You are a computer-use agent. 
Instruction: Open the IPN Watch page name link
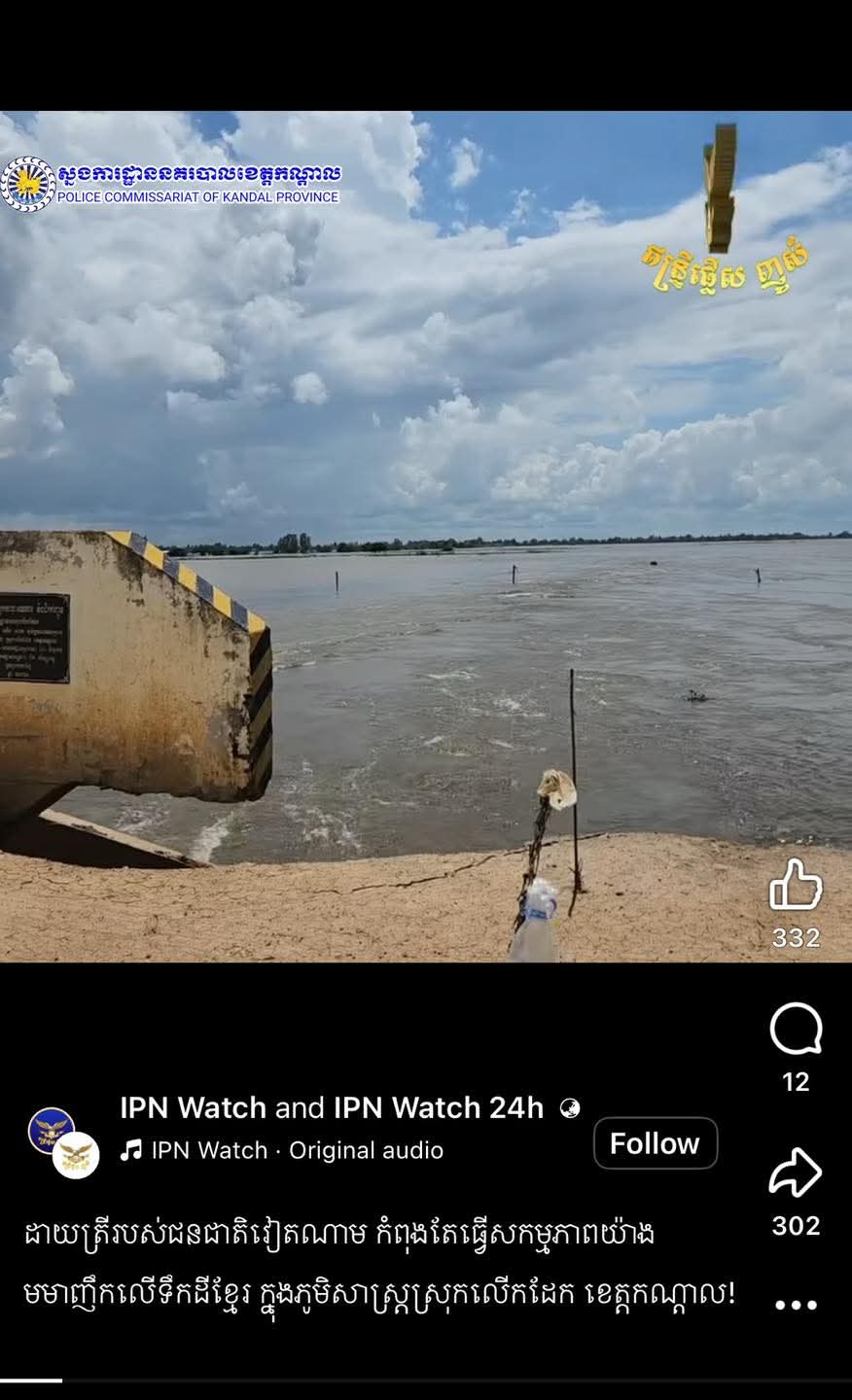tap(193, 1107)
